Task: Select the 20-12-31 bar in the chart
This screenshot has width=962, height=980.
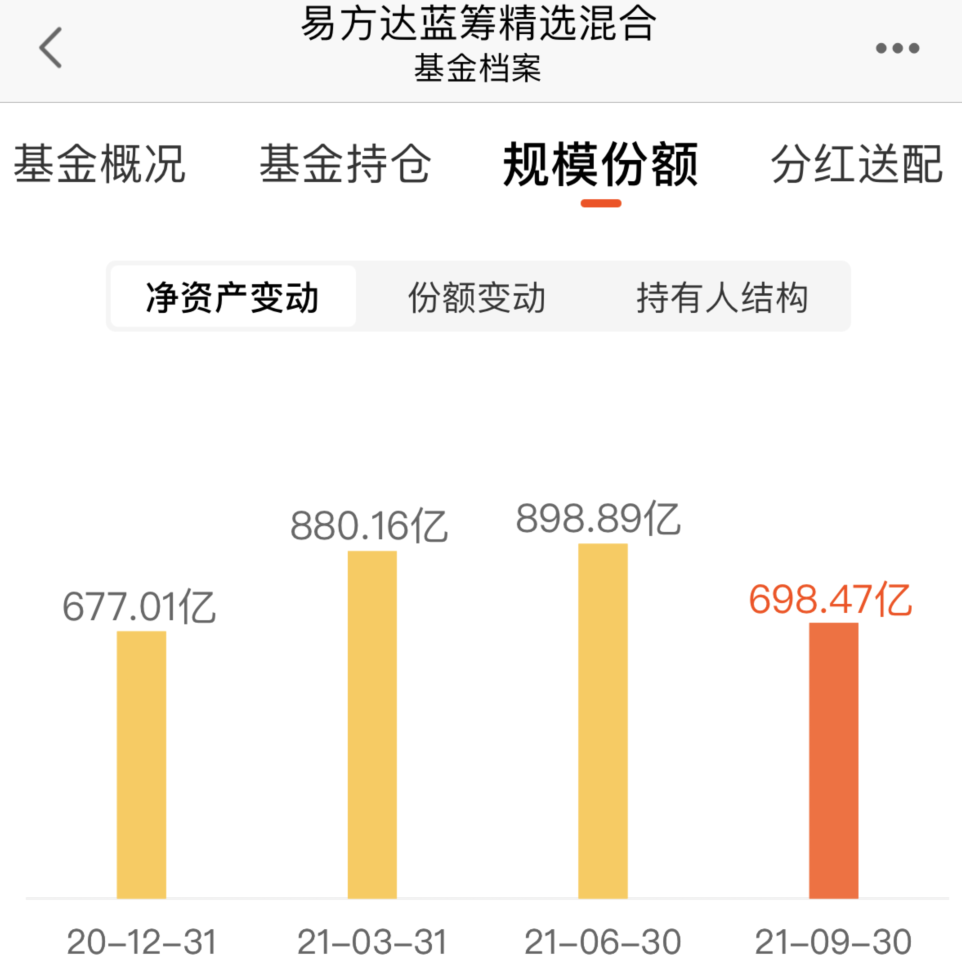Action: (141, 765)
